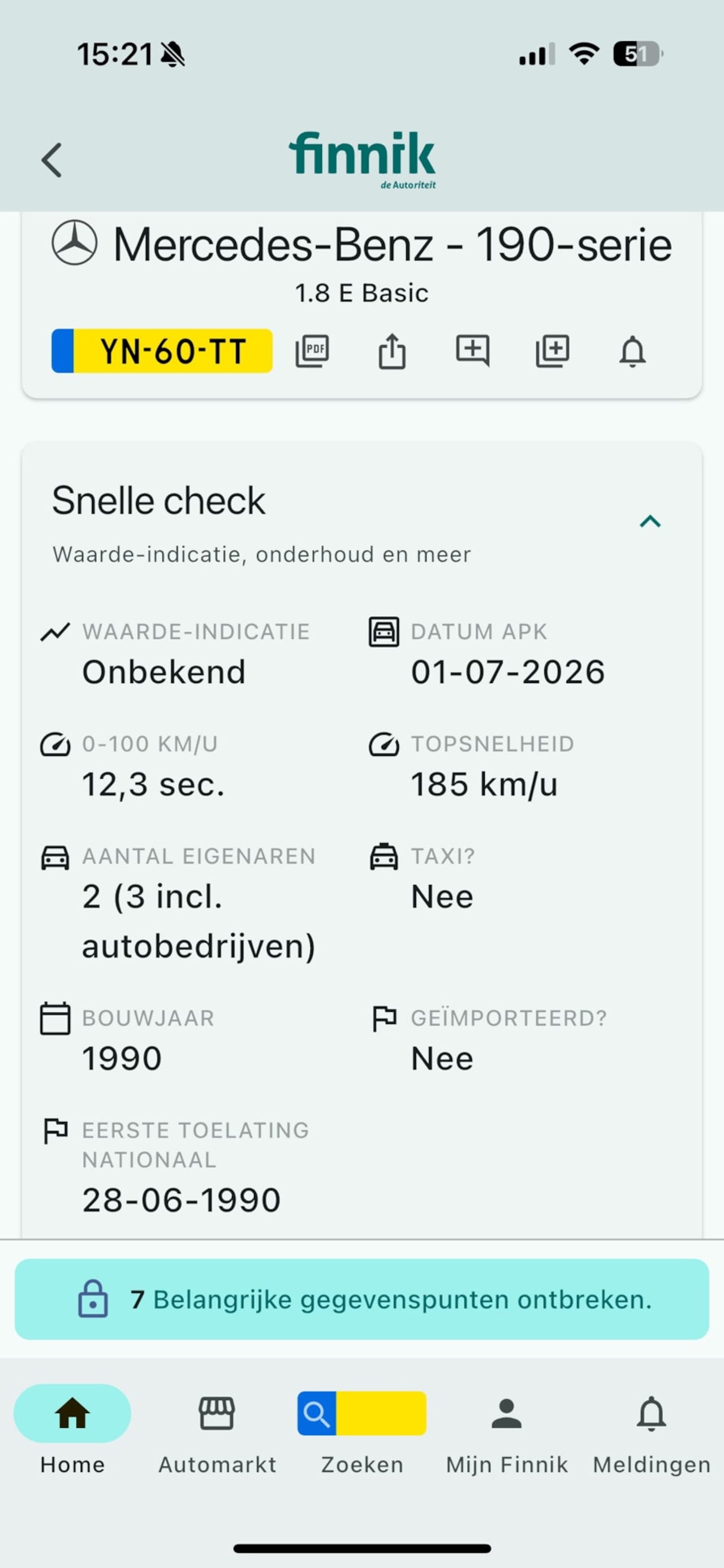Add a comment via the speech-bubble plus icon
724x1568 pixels.
click(472, 350)
